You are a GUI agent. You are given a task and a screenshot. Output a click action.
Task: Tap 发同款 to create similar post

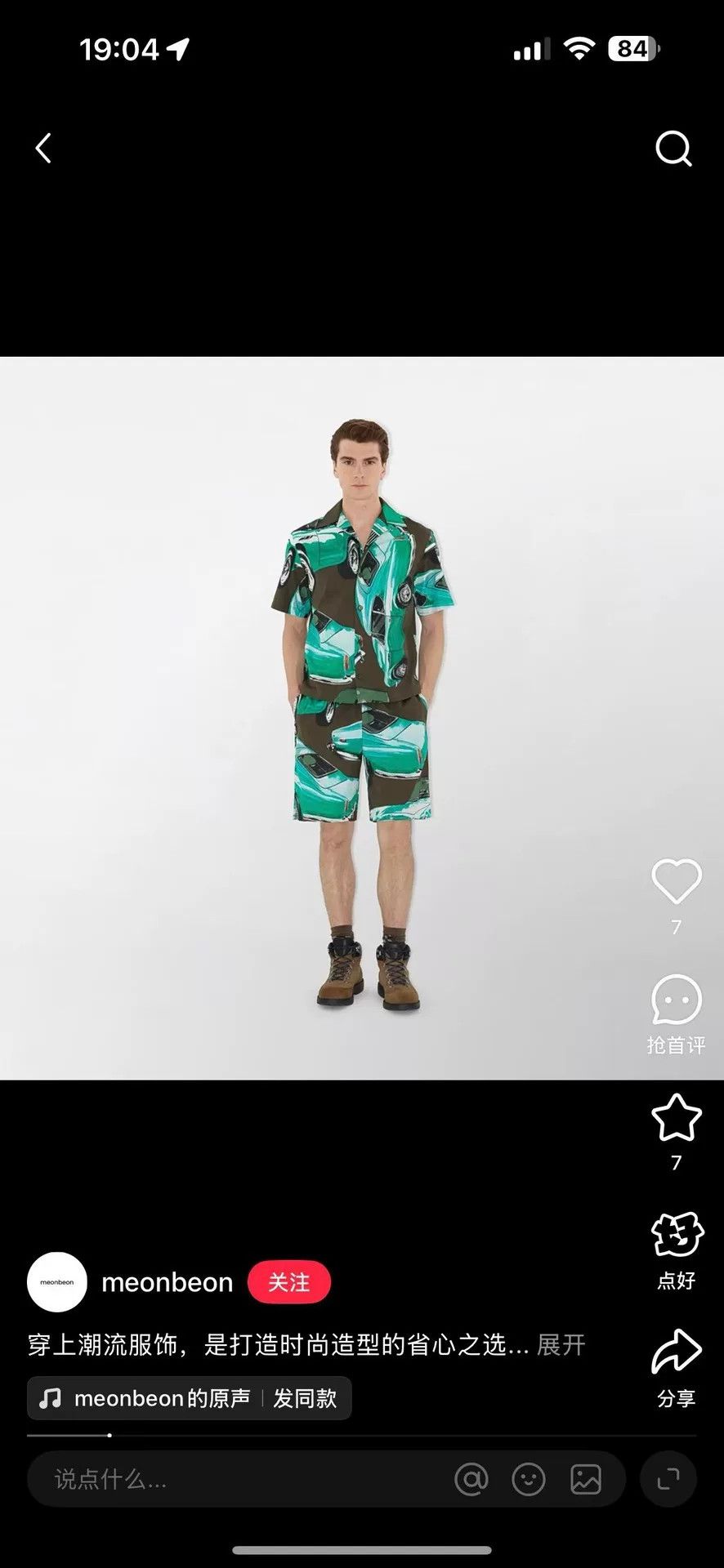tap(305, 1398)
